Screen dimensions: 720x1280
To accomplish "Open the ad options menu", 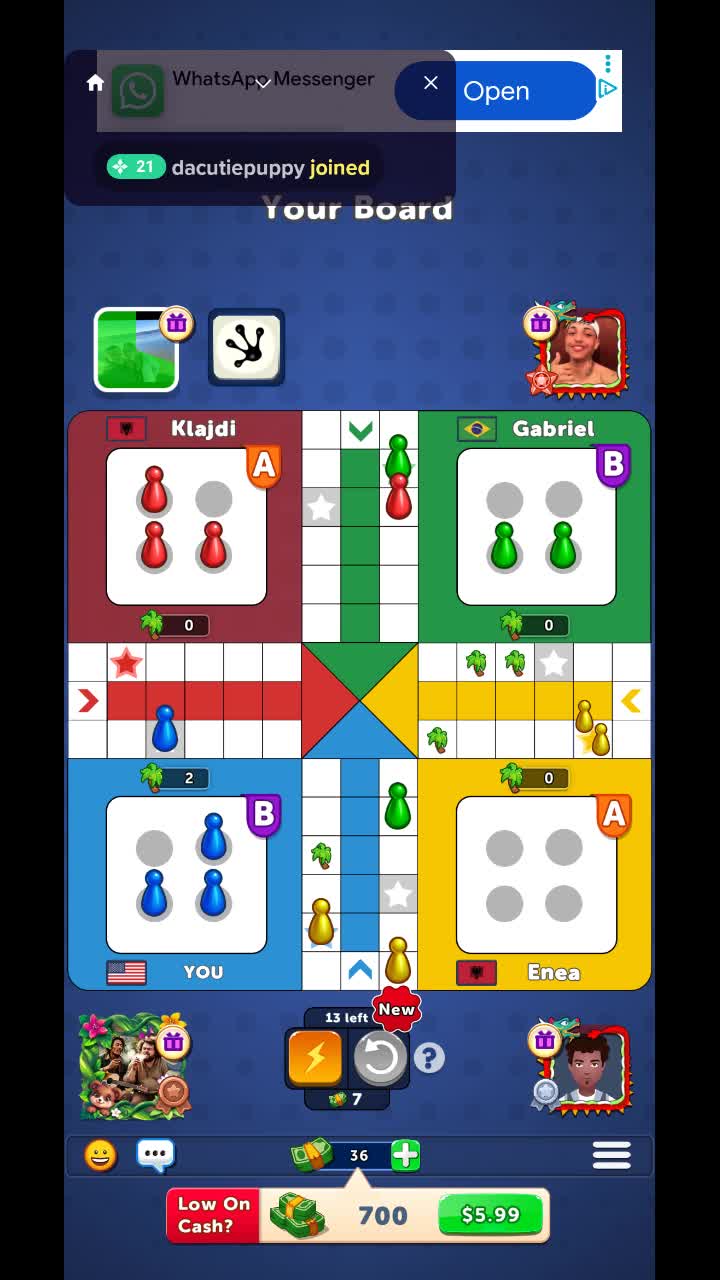I will tap(607, 64).
